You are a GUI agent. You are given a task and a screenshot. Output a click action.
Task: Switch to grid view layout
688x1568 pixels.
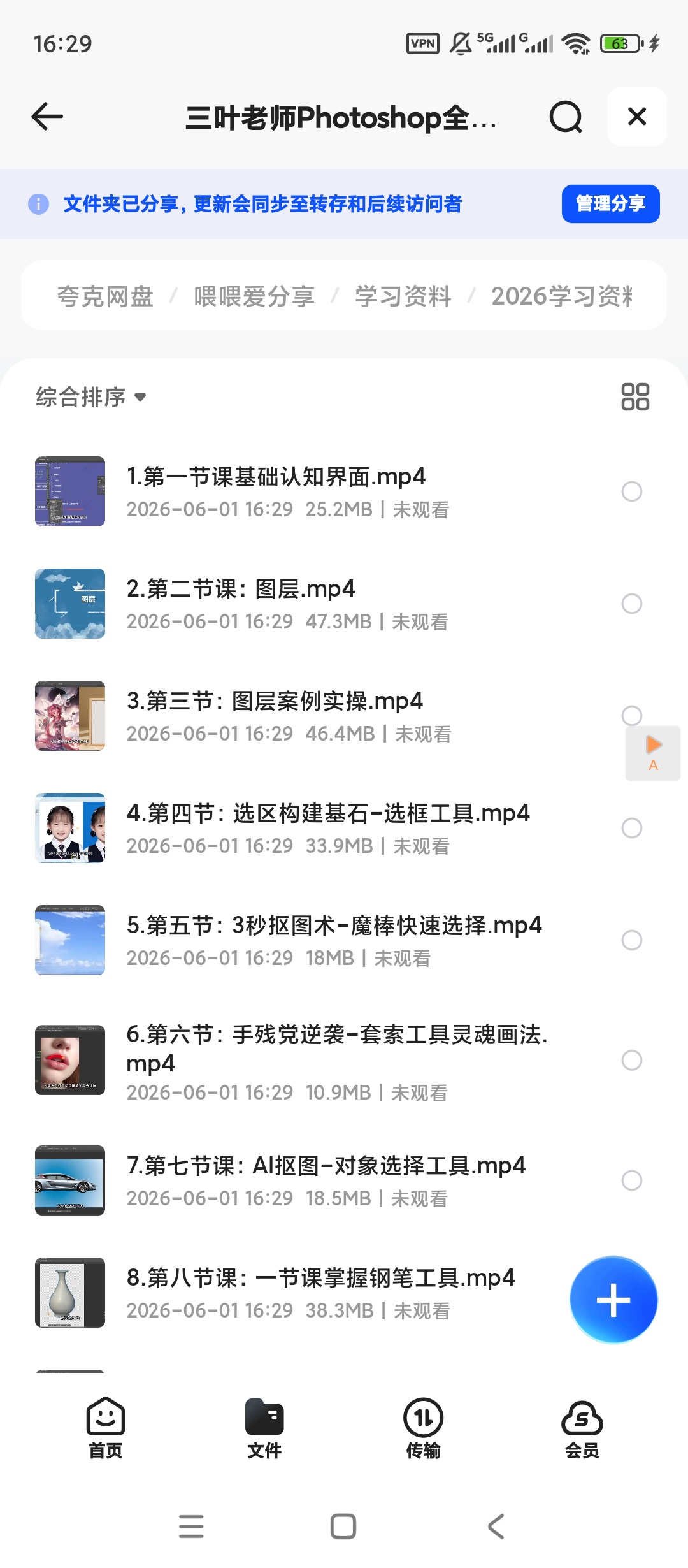coord(635,396)
